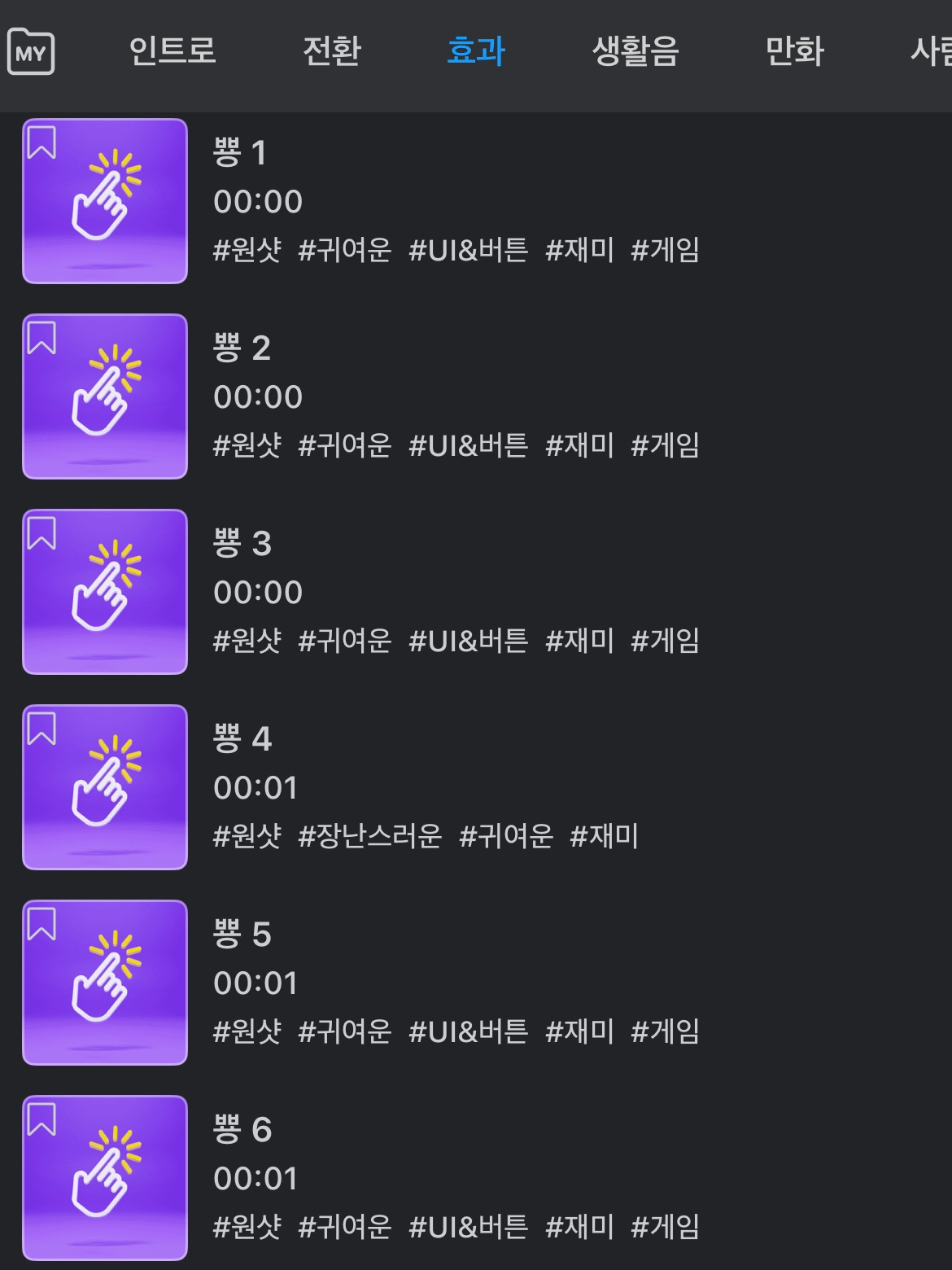Bookmark the 뿅 5 sound effect
This screenshot has height=1270, width=952.
[x=41, y=924]
